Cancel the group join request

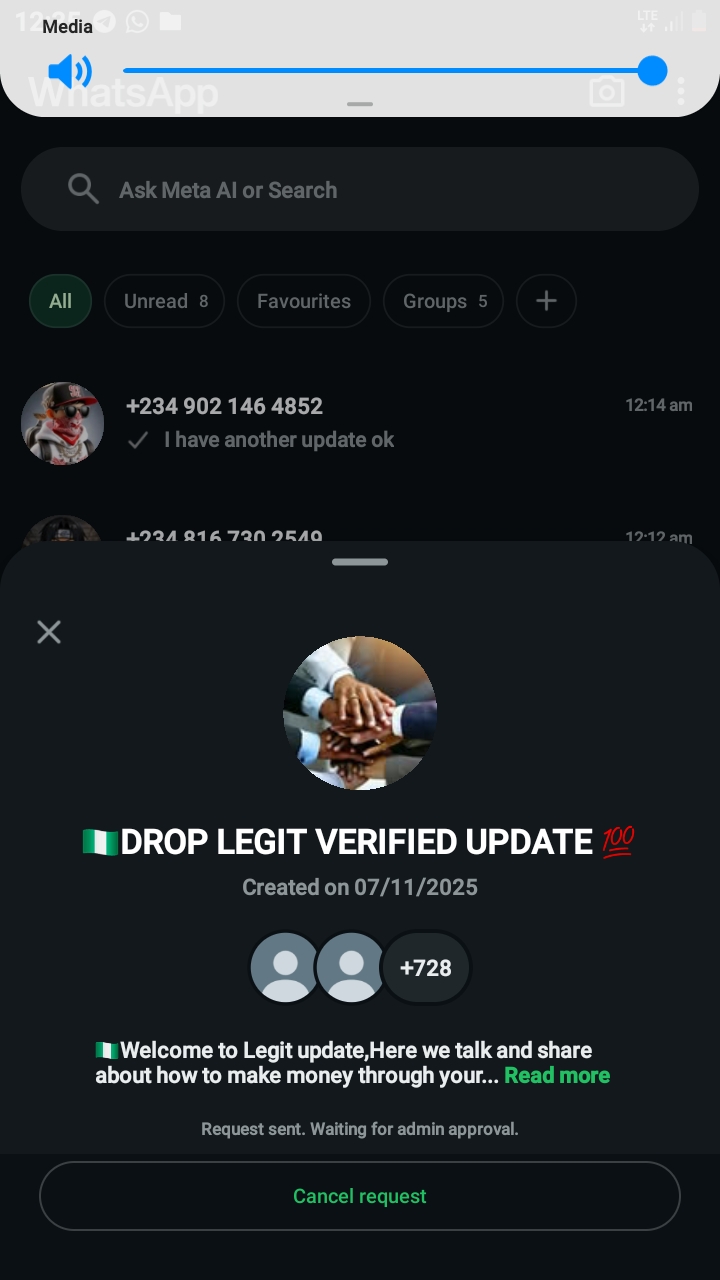pyautogui.click(x=360, y=1196)
